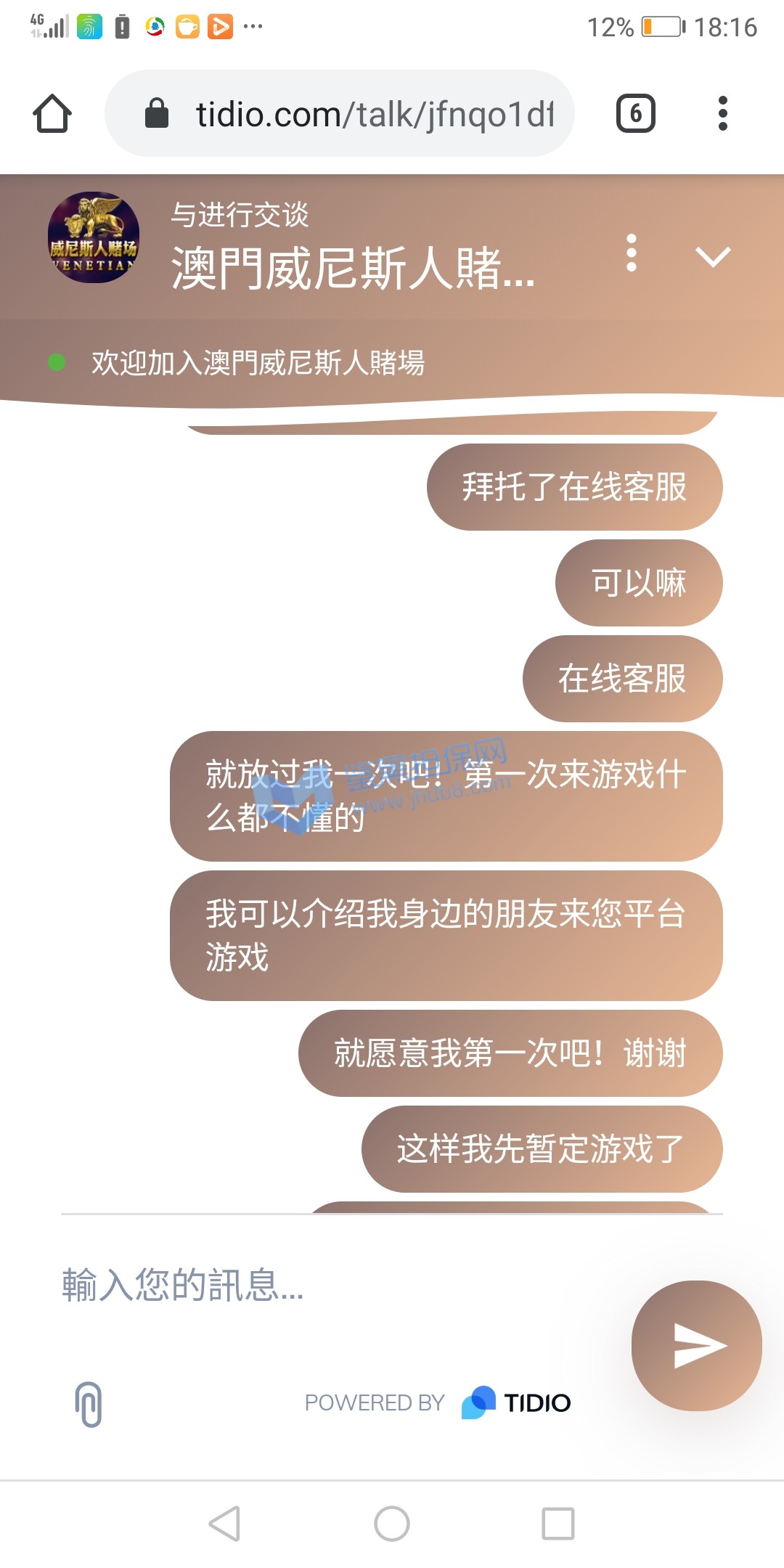Go back using the system back button
This screenshot has width=784, height=1568.
click(x=225, y=1523)
